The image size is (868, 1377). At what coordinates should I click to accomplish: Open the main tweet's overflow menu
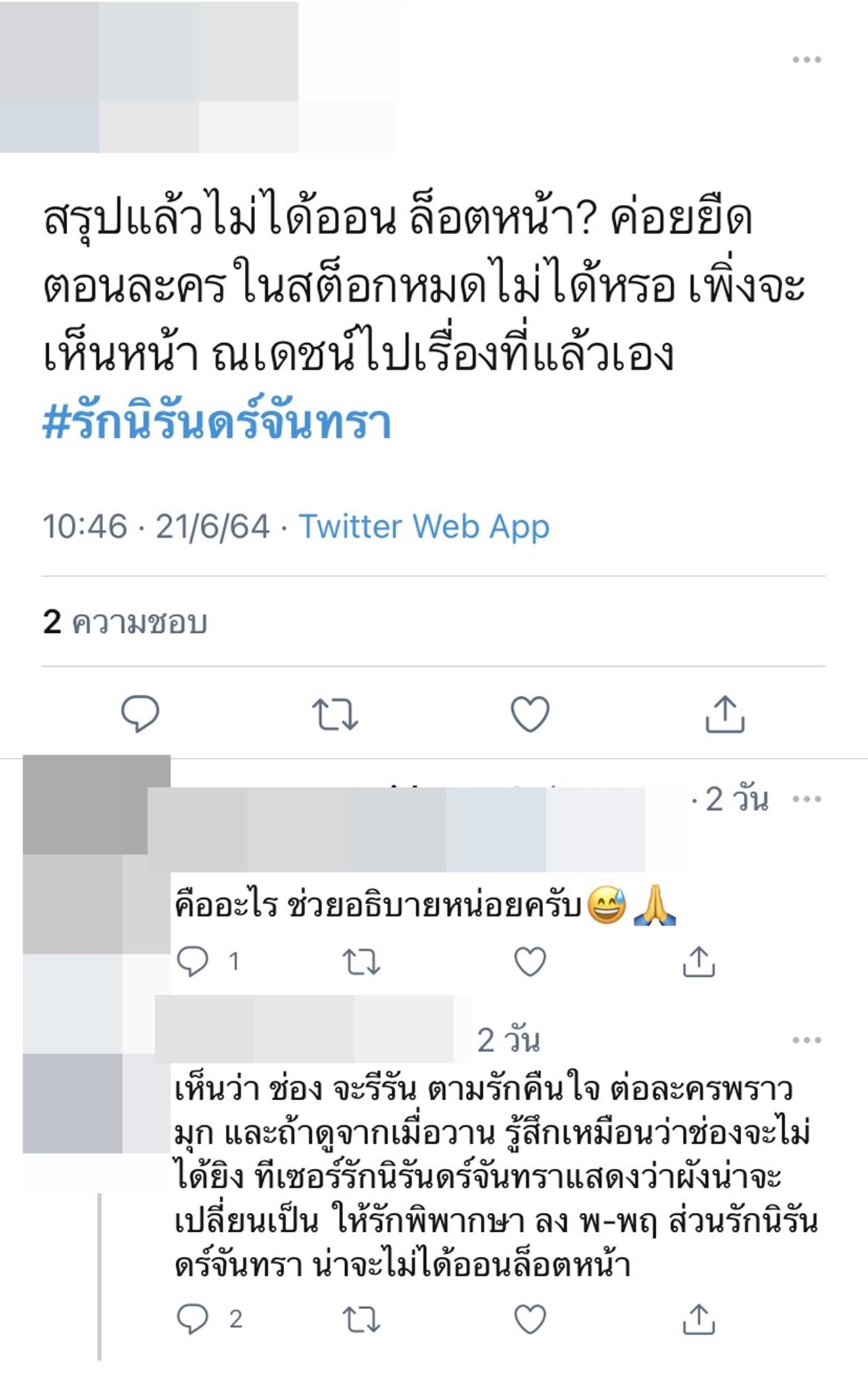806,60
